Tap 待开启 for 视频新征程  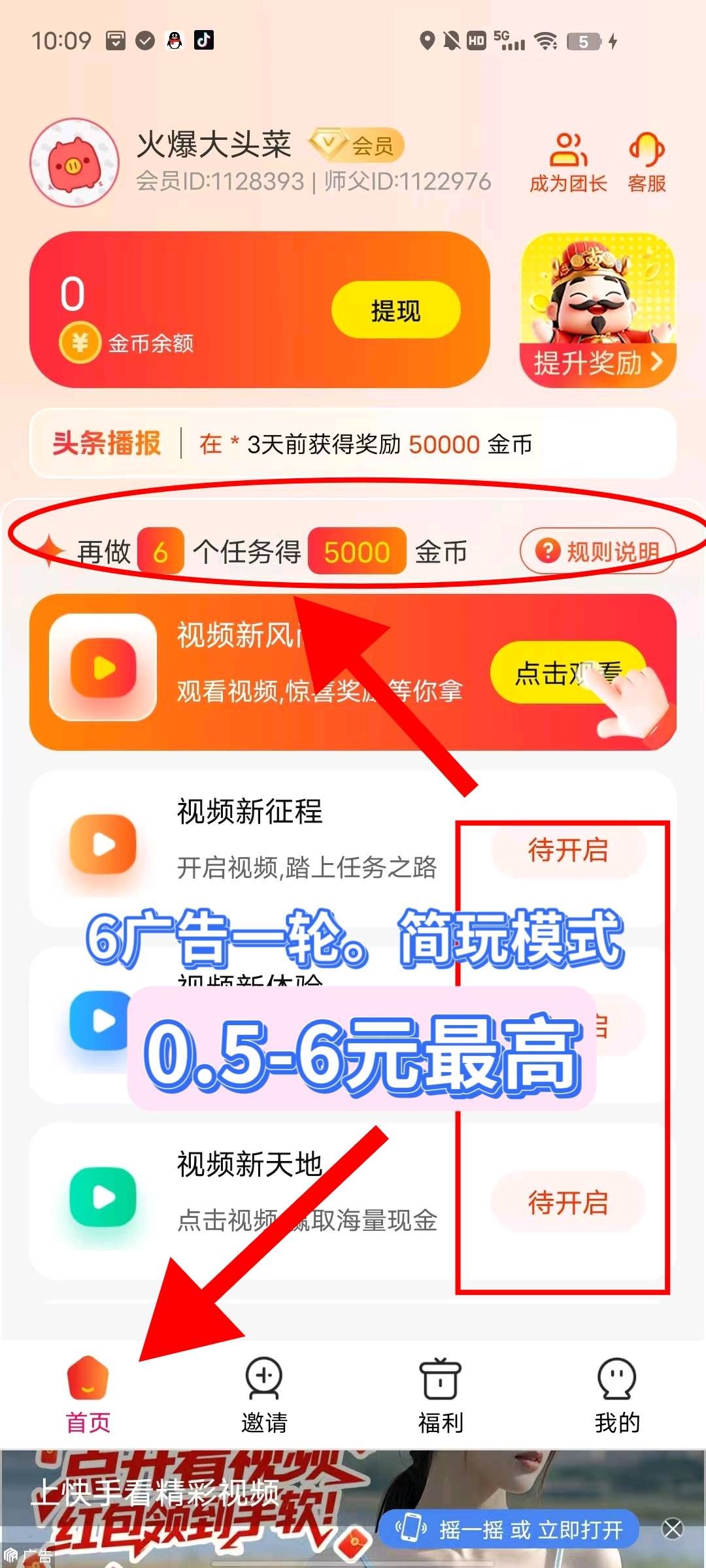[x=567, y=850]
